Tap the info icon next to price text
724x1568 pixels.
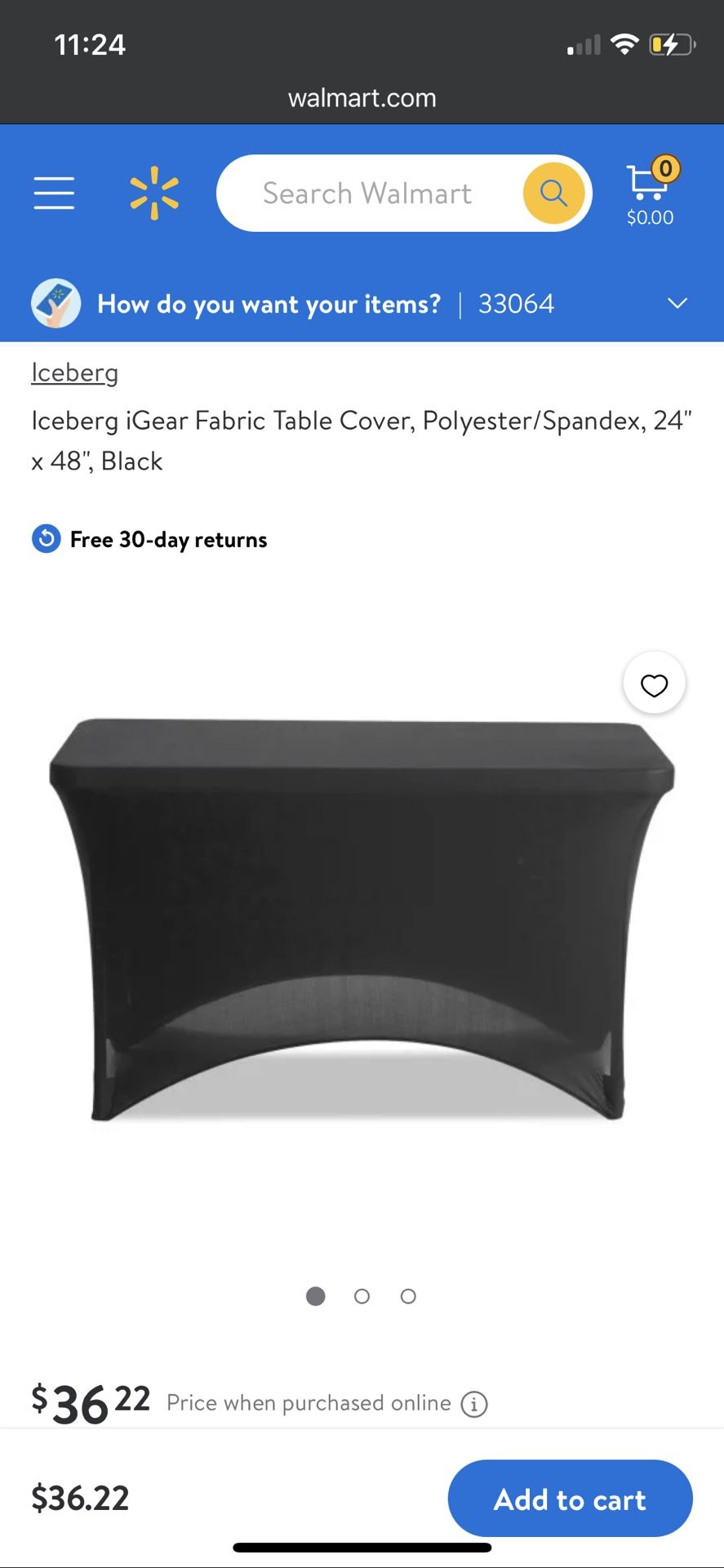click(x=473, y=1404)
